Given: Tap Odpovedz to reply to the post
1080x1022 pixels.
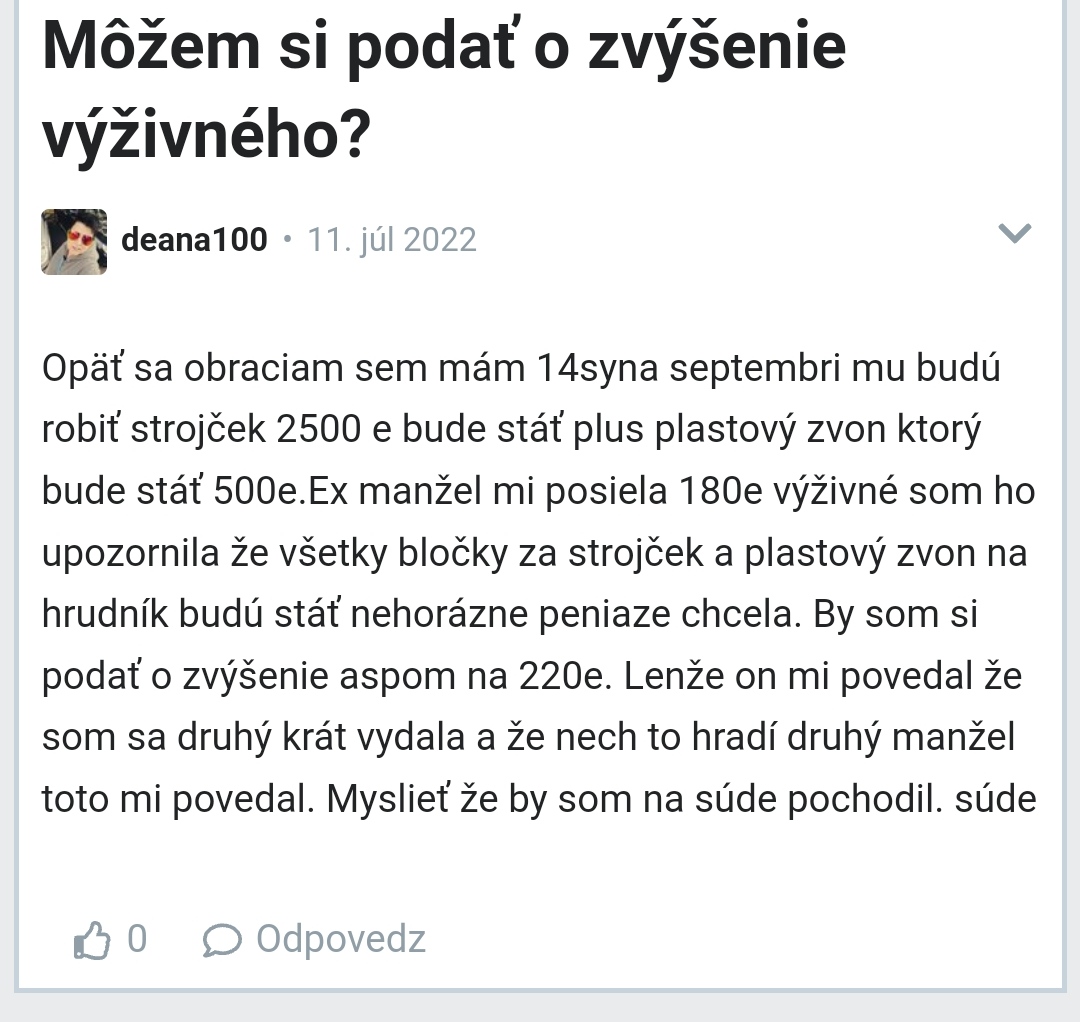Looking at the screenshot, I should 315,940.
